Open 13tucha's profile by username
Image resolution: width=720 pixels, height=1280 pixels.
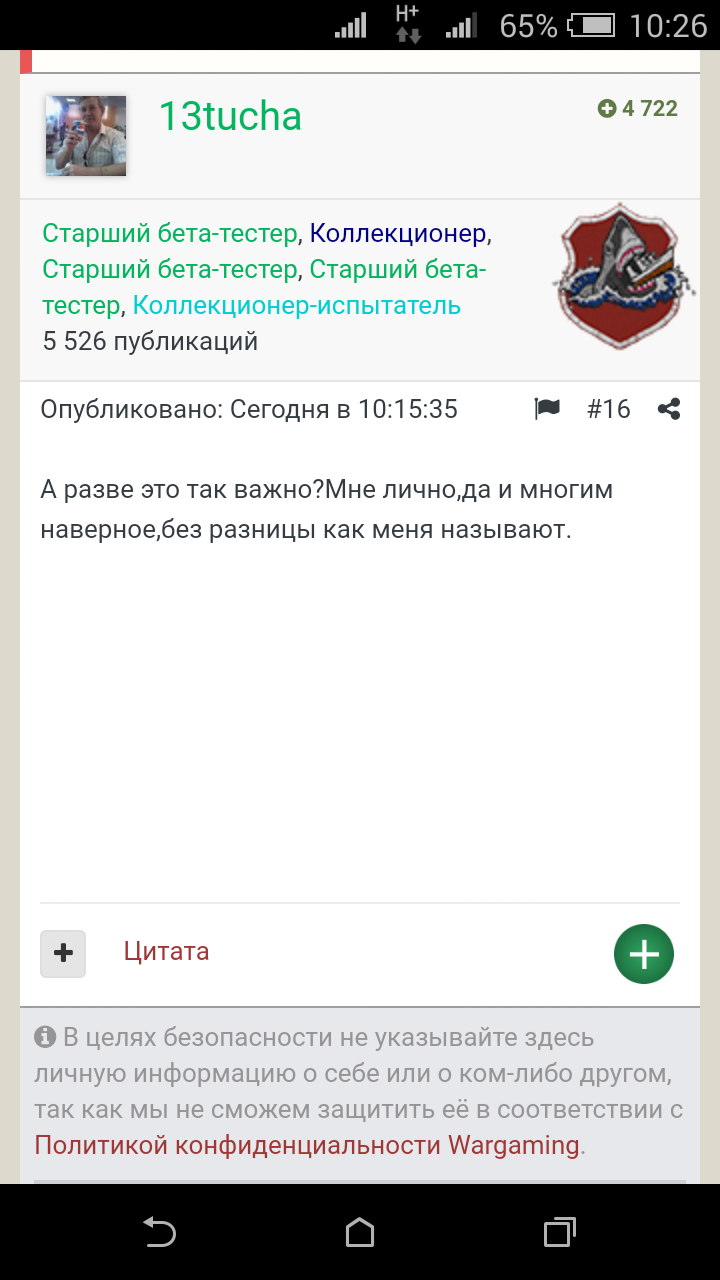click(x=230, y=117)
